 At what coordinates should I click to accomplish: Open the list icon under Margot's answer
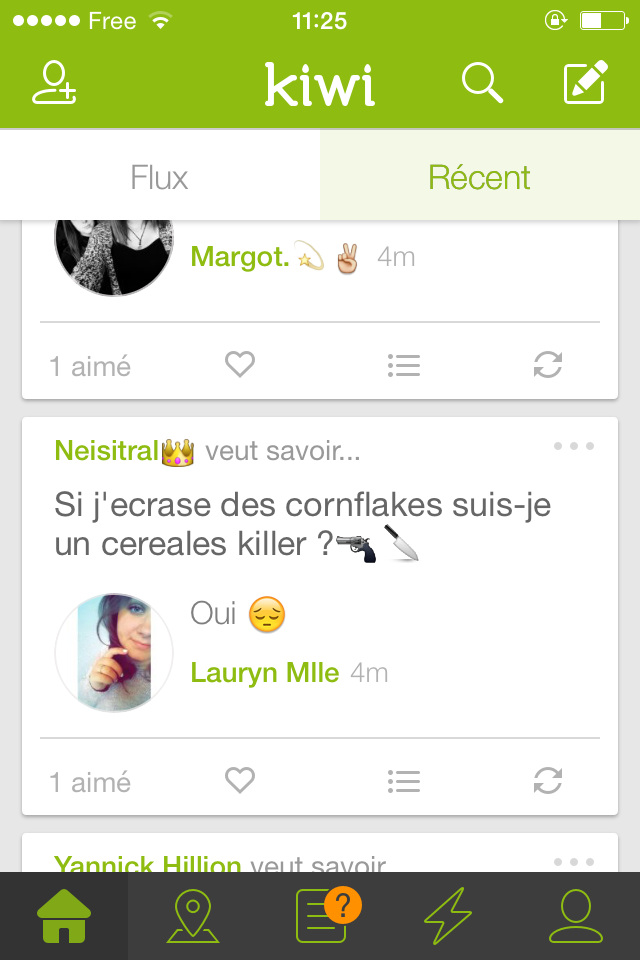pos(403,366)
